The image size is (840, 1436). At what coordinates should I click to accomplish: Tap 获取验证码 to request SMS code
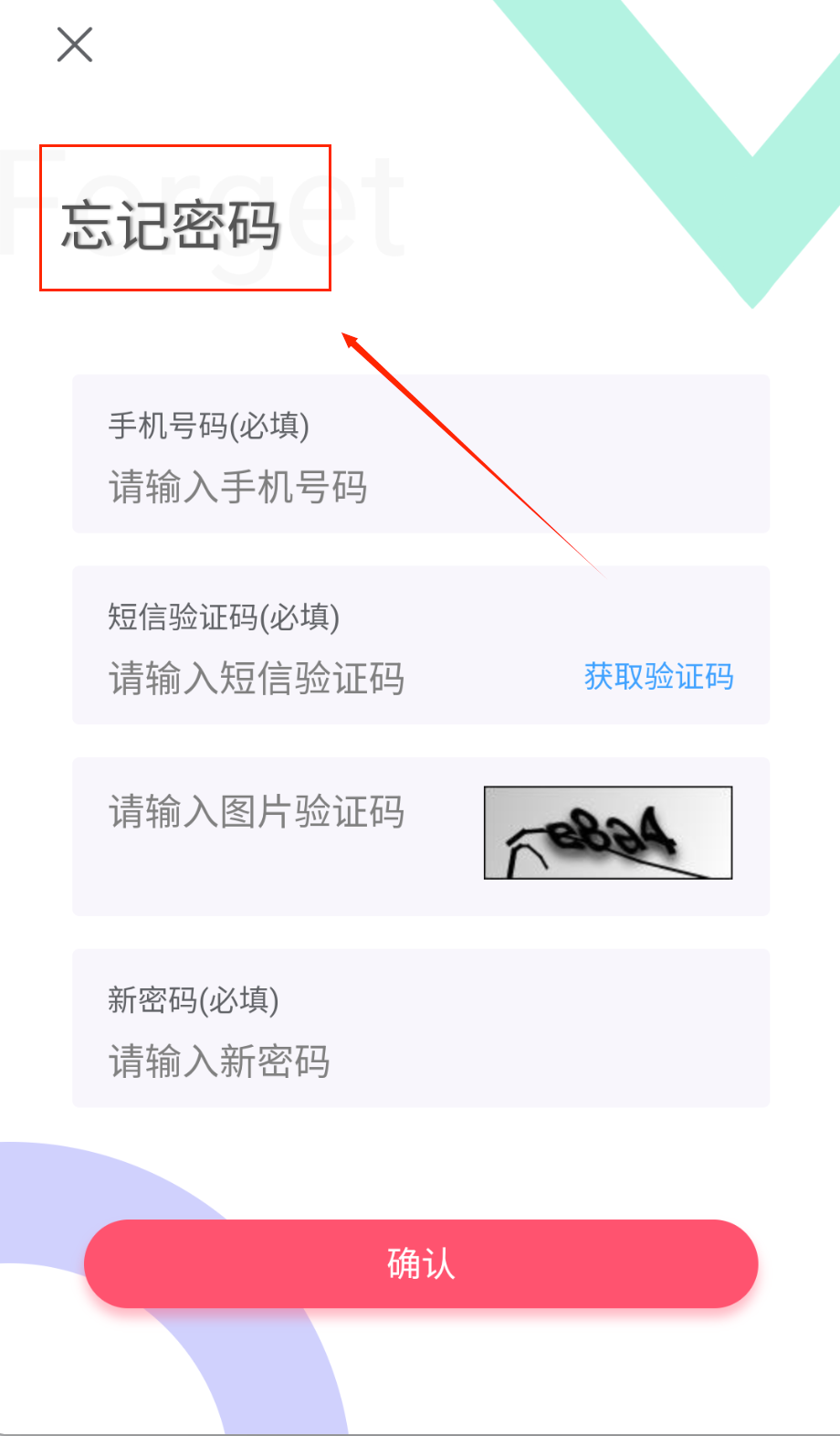pos(658,677)
